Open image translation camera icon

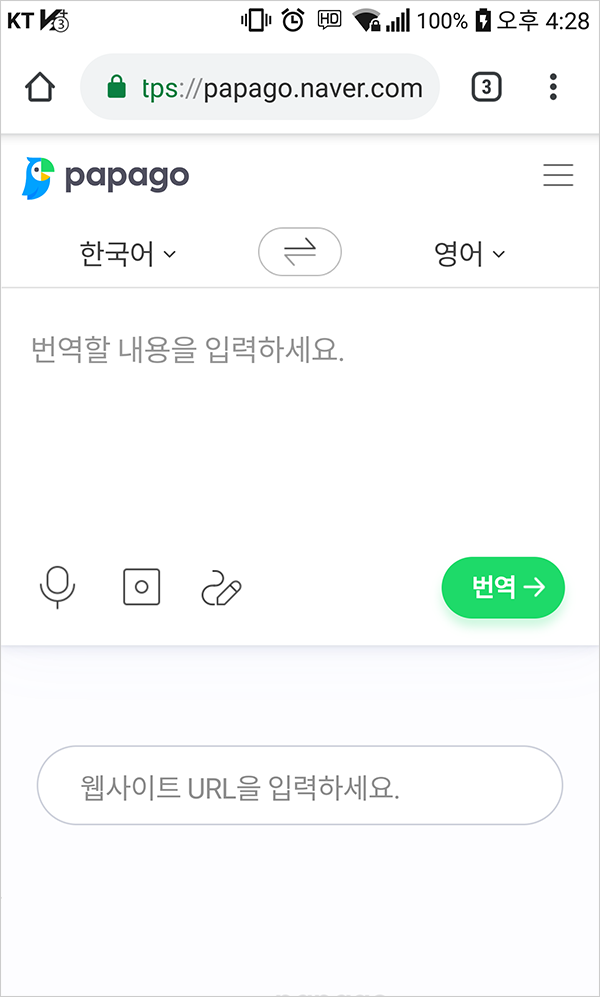click(141, 587)
